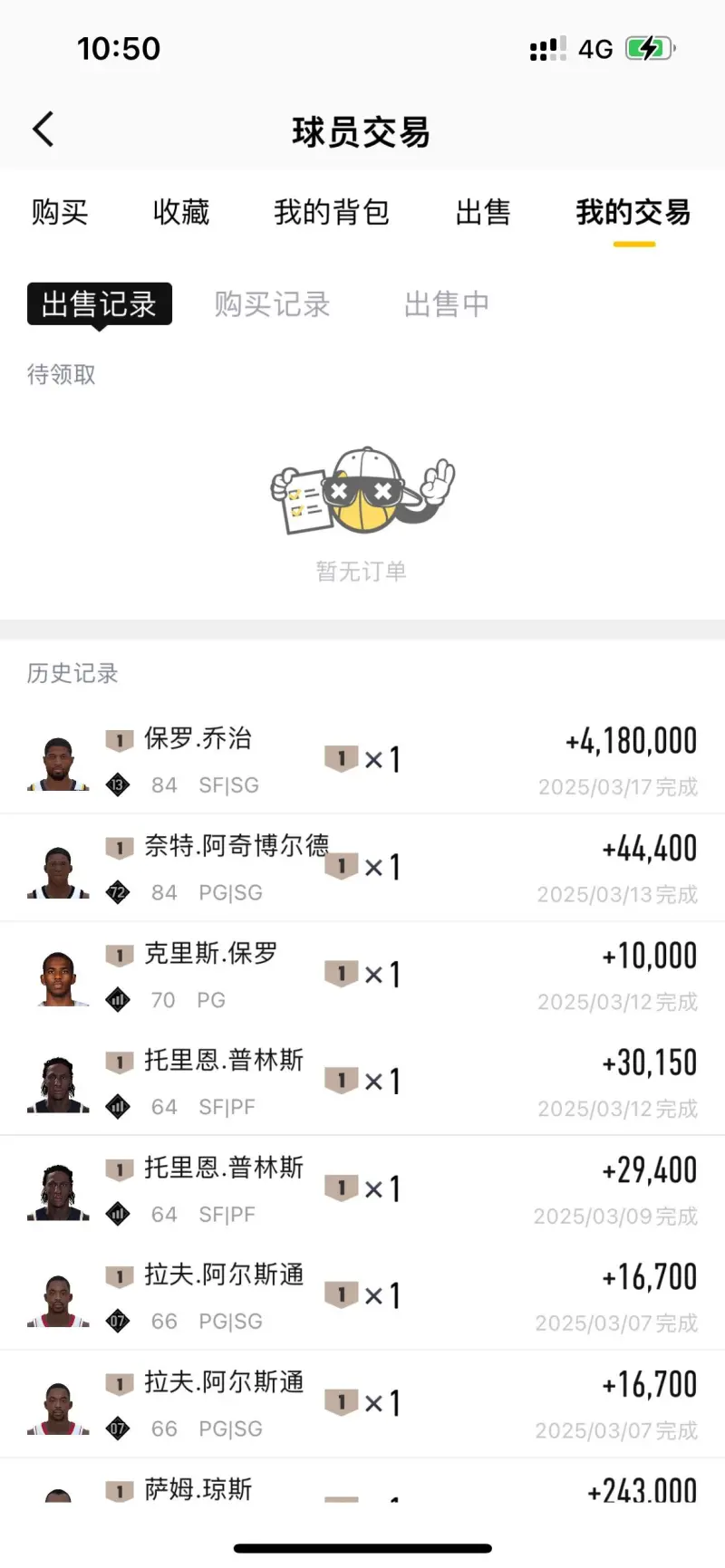Screen dimensions: 725x1568
Task: Open the 保罗.乔治 sale record
Action: coord(362,761)
